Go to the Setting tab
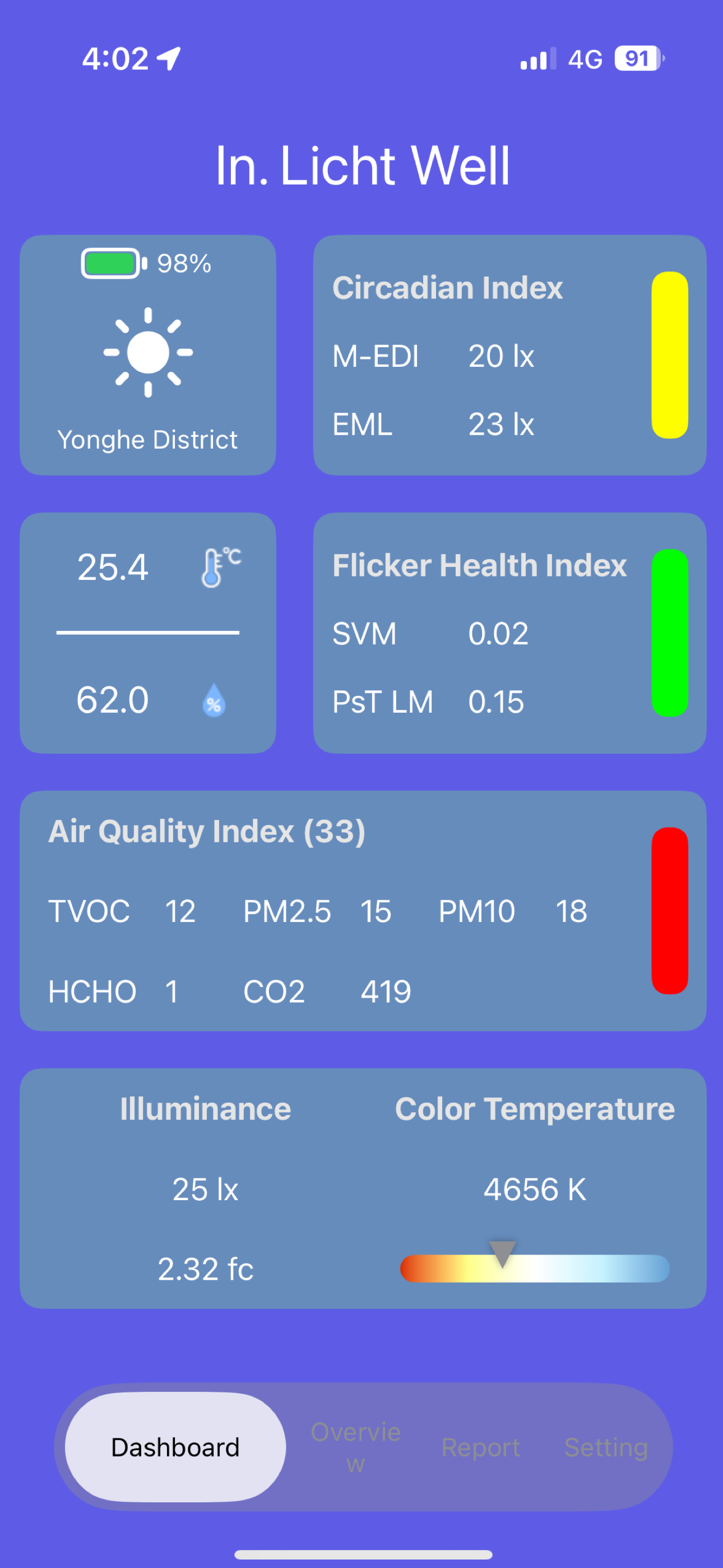The image size is (723, 1568). 606,1447
